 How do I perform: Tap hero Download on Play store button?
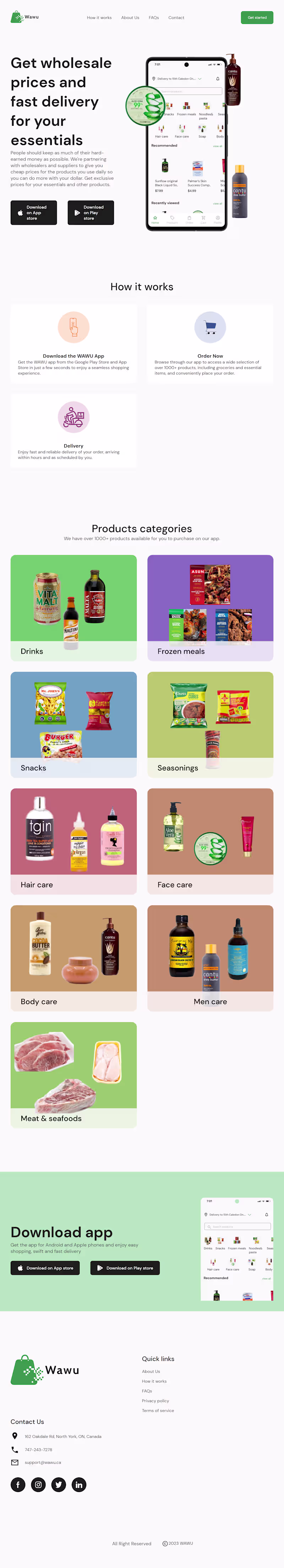(x=91, y=212)
